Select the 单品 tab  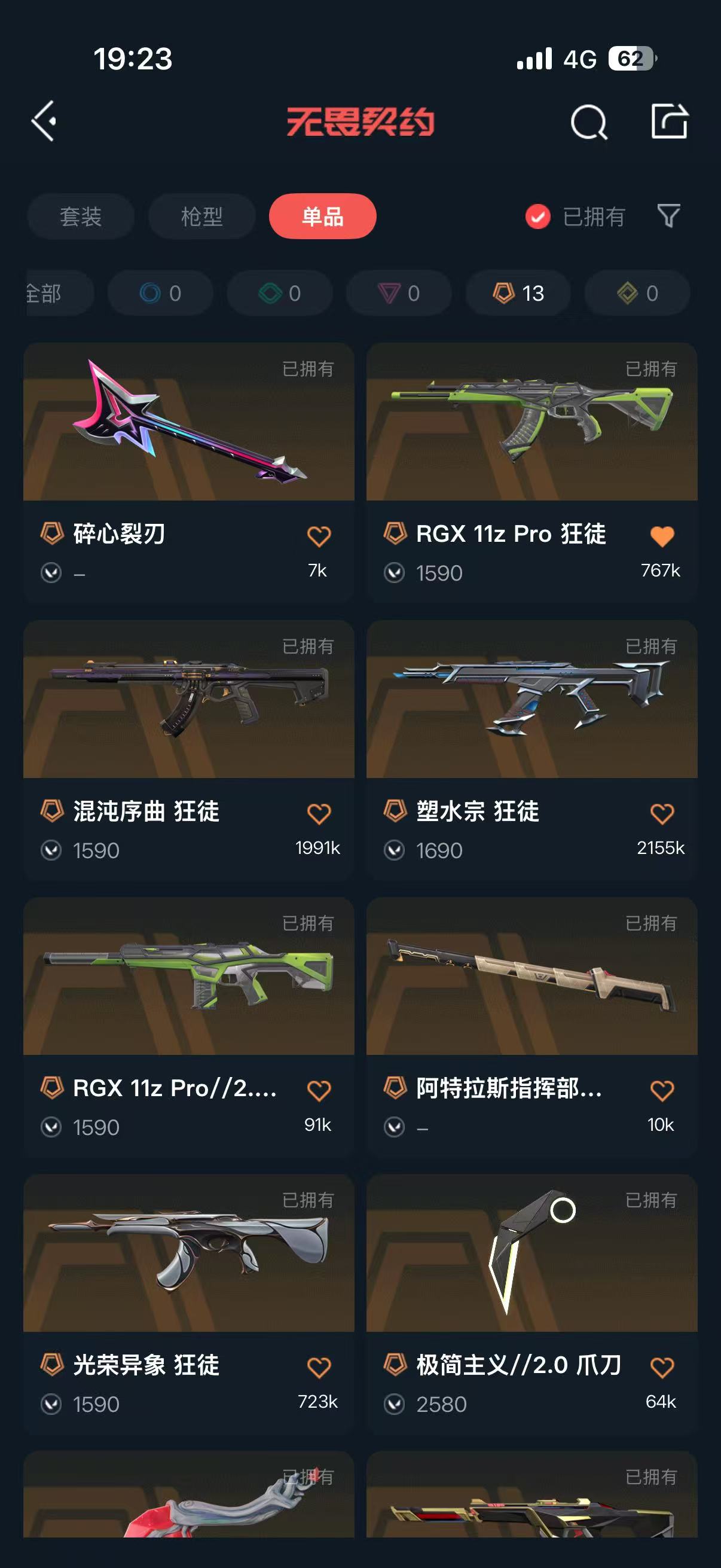coord(322,216)
